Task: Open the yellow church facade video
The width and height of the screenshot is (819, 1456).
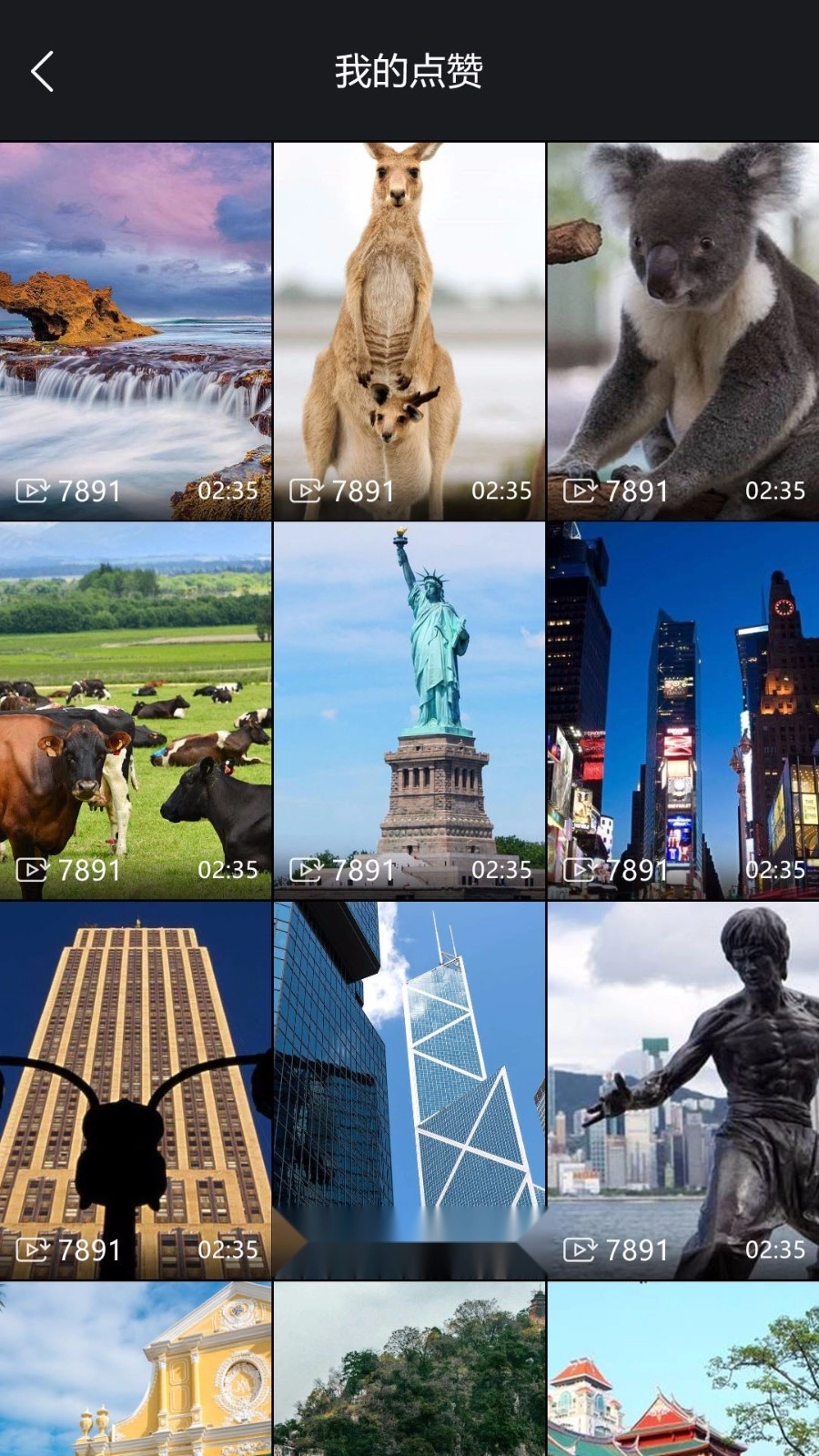Action: click(136, 1370)
